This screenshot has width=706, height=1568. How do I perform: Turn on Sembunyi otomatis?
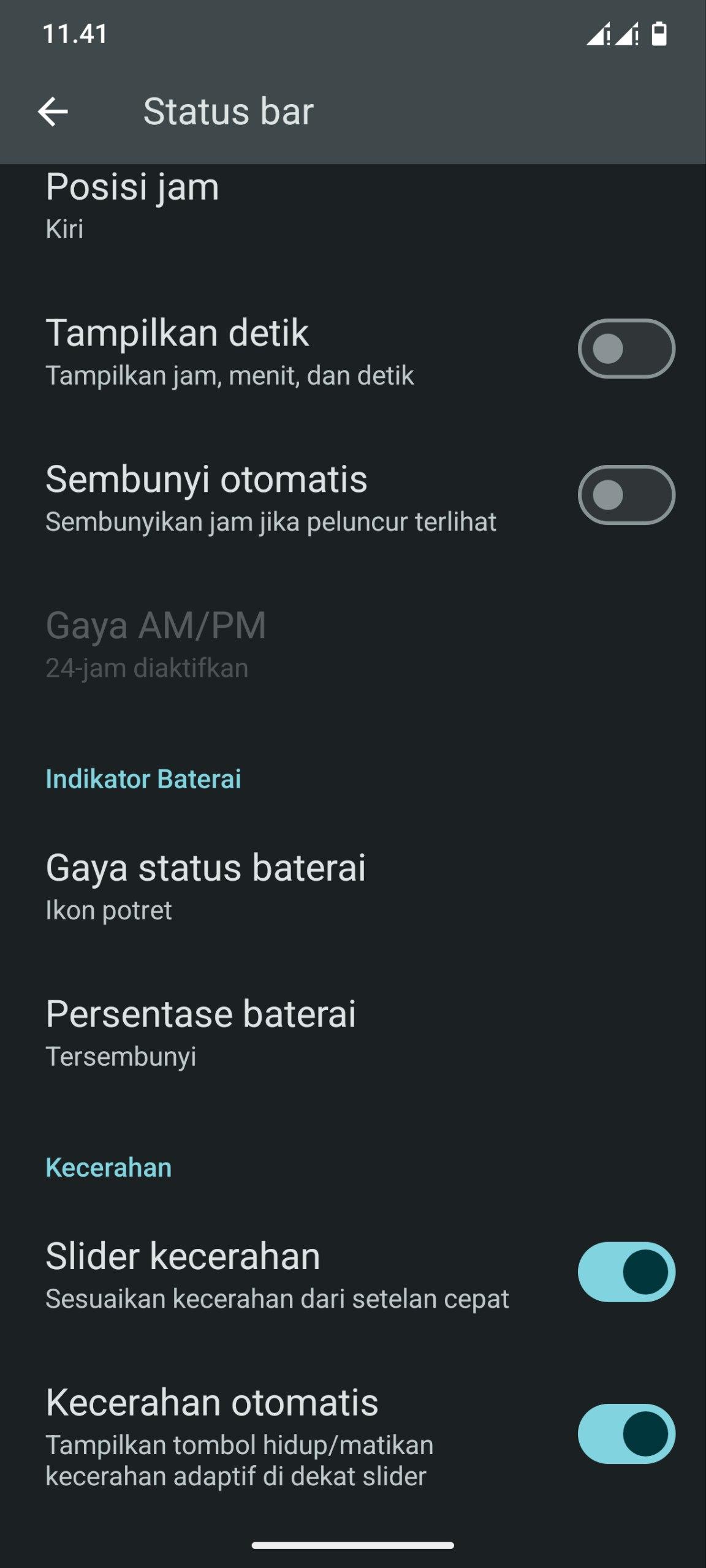(626, 495)
